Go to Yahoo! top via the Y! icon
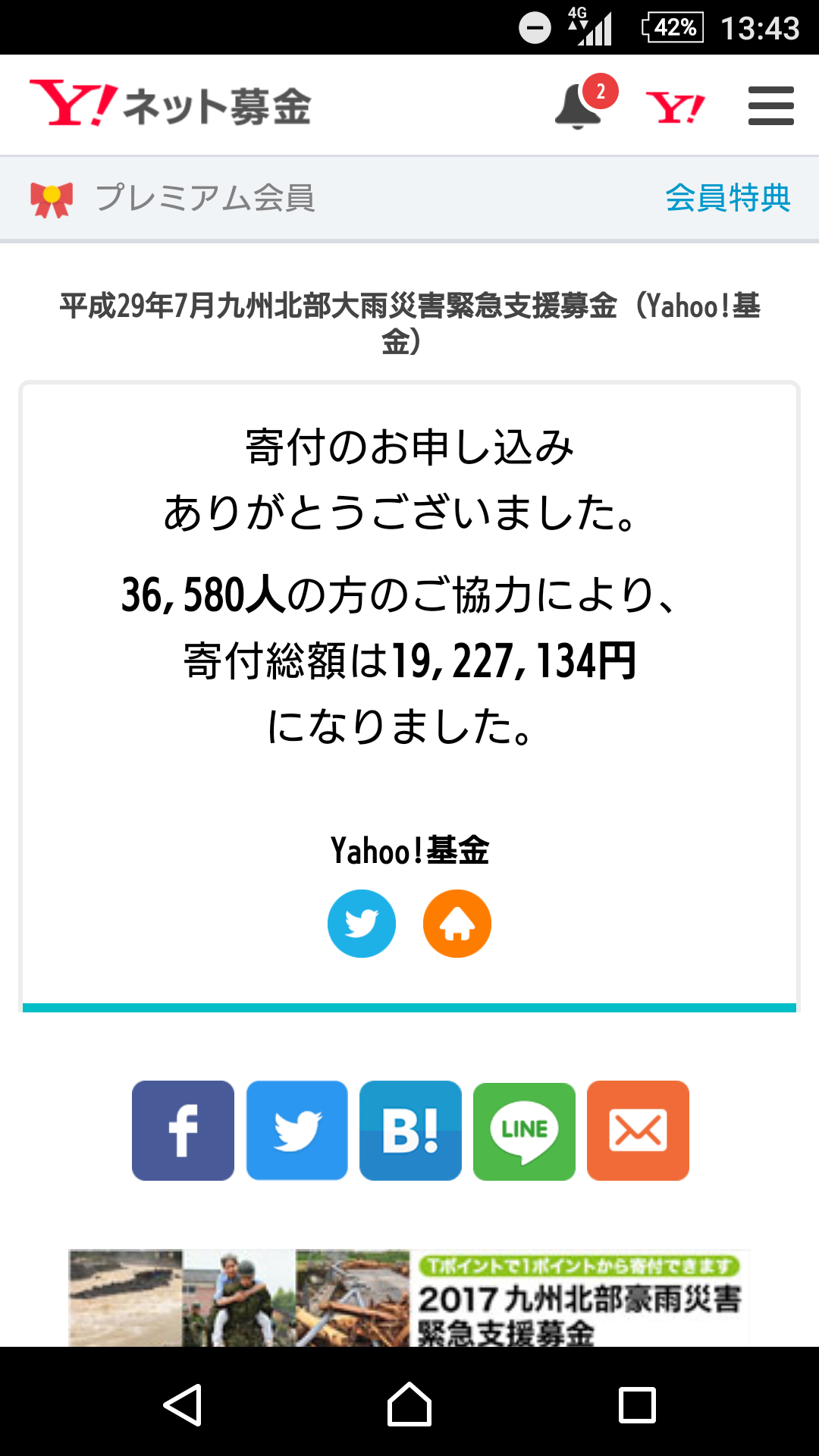The image size is (819, 1456). tap(675, 107)
